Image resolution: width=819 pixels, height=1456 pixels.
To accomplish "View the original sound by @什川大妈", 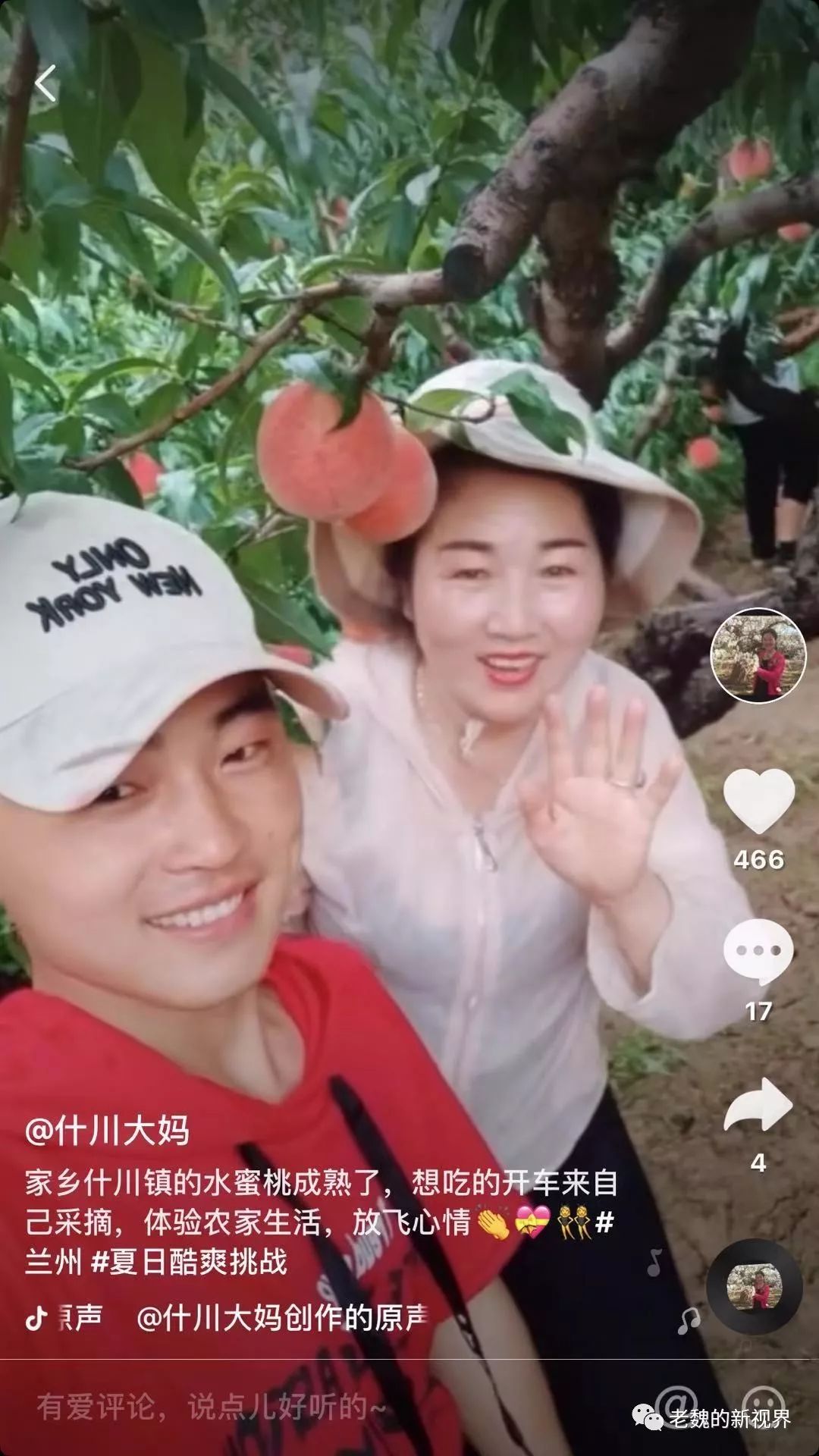I will click(281, 1319).
